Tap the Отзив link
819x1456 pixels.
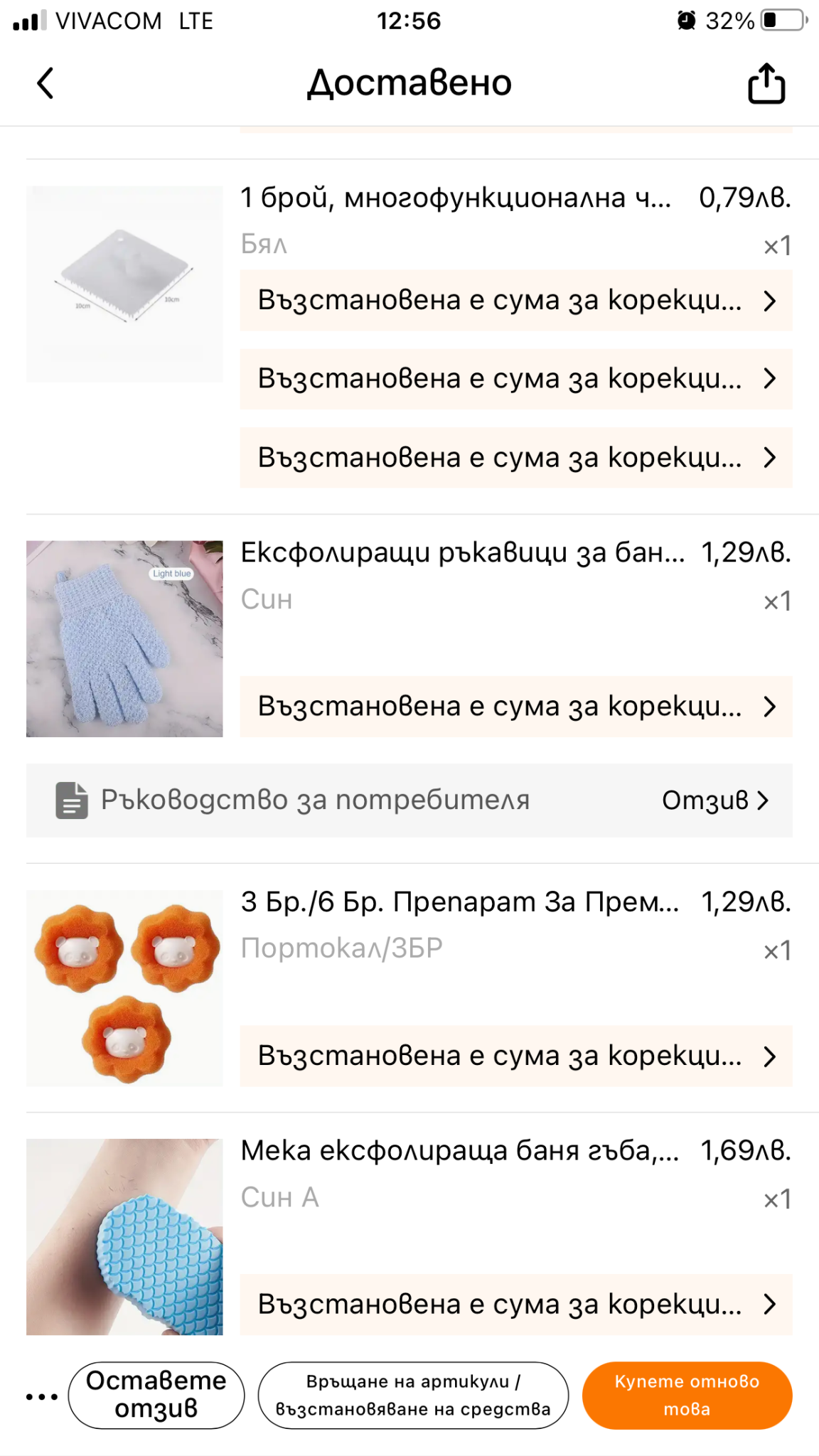[714, 801]
